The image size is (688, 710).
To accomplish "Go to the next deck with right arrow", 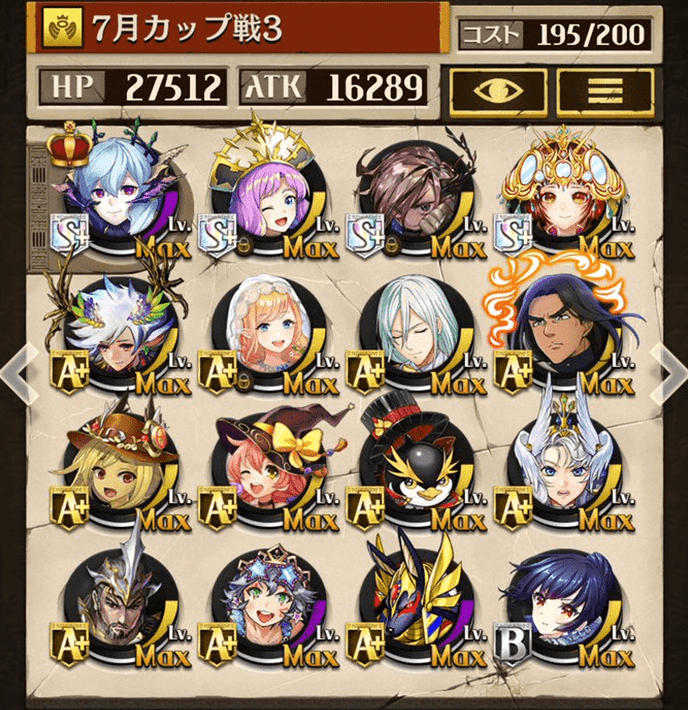I will (x=670, y=367).
